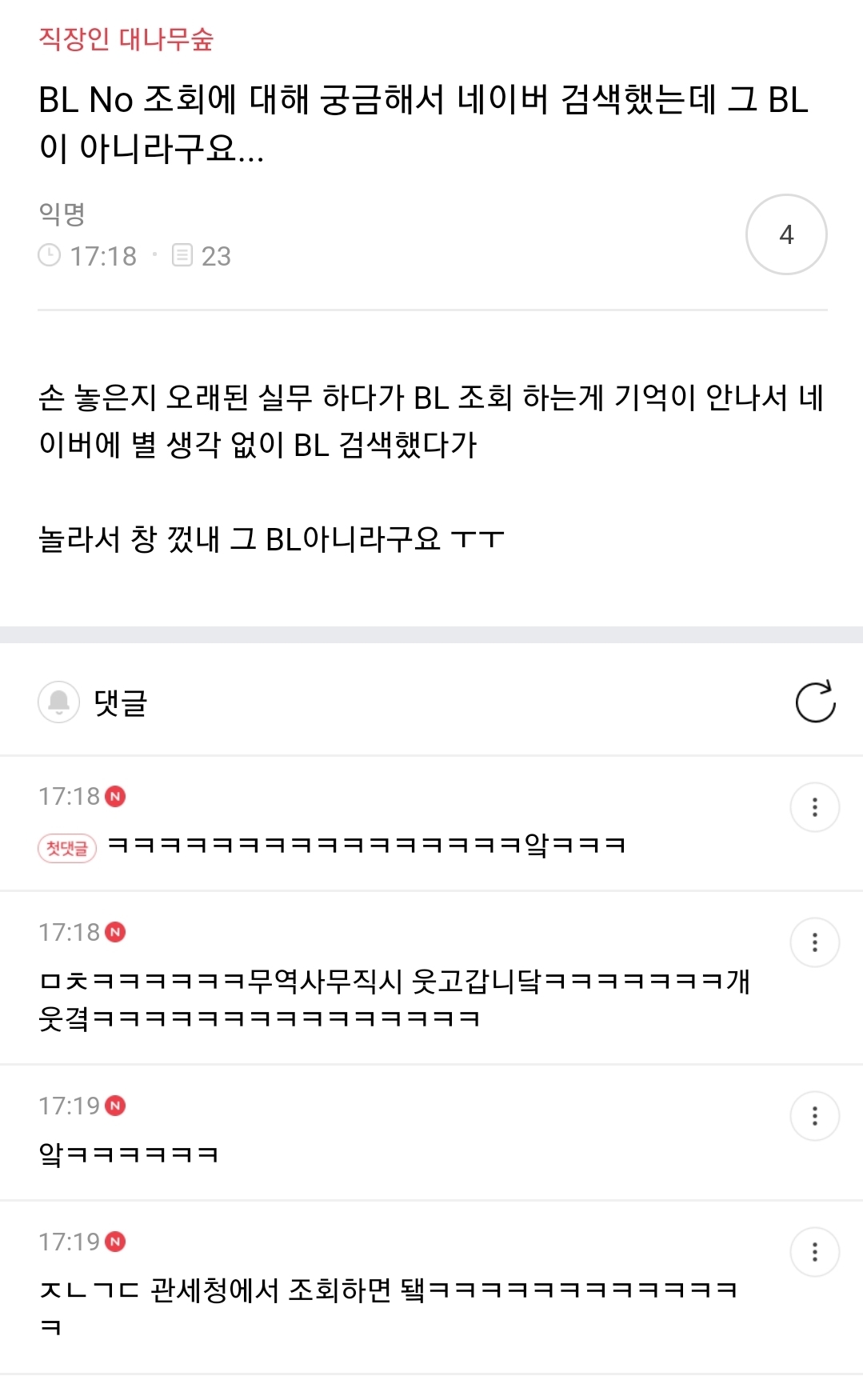Refresh the comments list
Viewport: 863px width, 1400px height.
tap(815, 702)
